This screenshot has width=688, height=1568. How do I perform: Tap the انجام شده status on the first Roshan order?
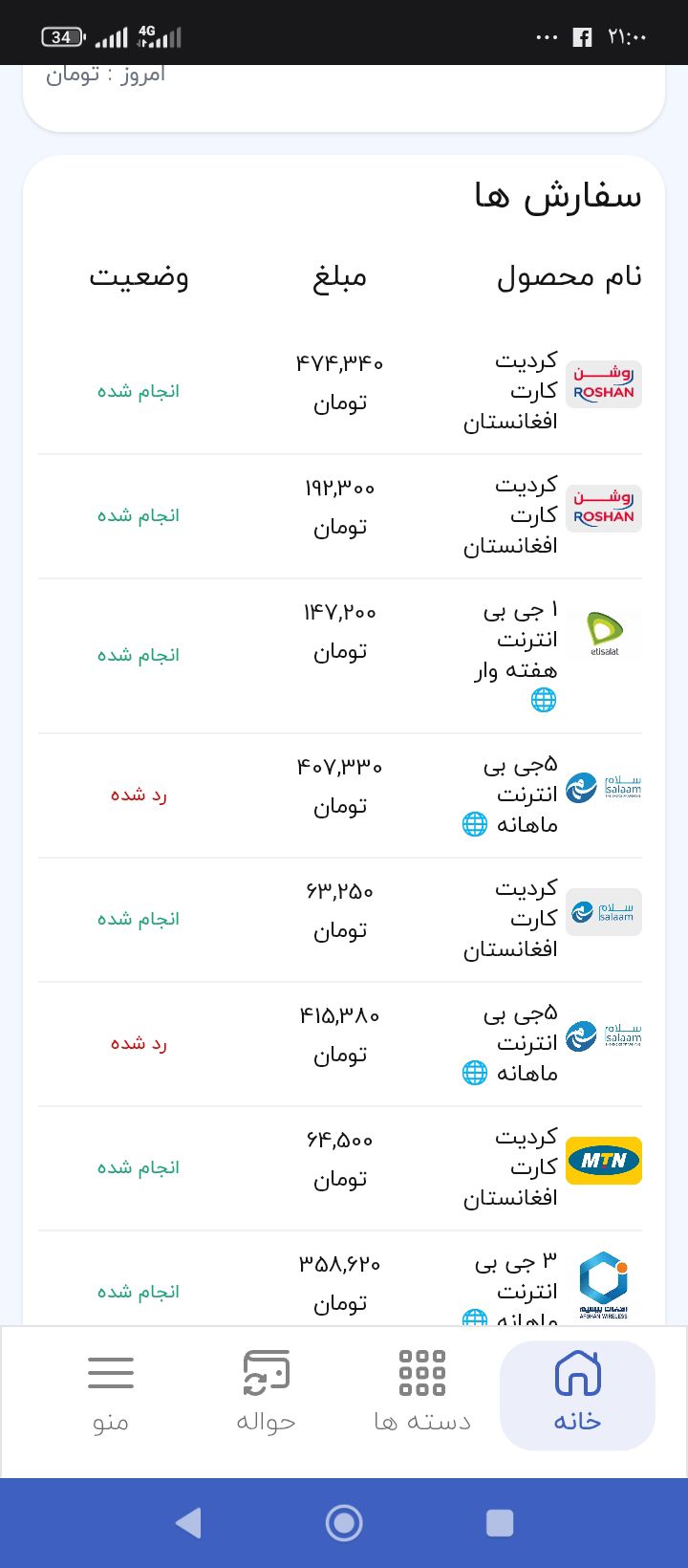(138, 391)
